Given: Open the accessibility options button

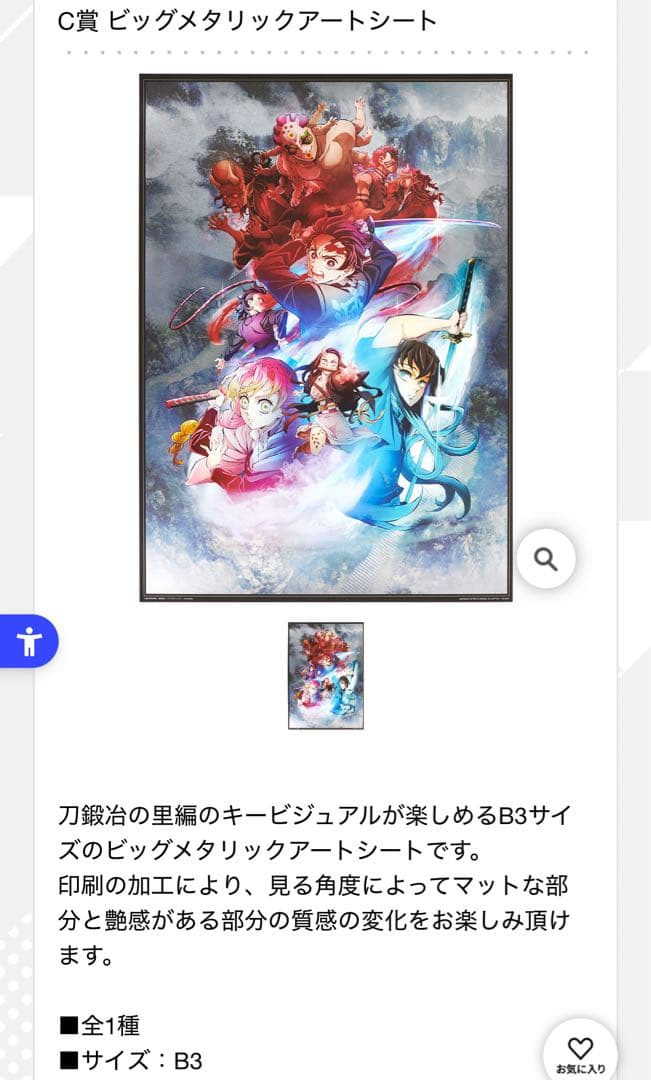Looking at the screenshot, I should (29, 641).
